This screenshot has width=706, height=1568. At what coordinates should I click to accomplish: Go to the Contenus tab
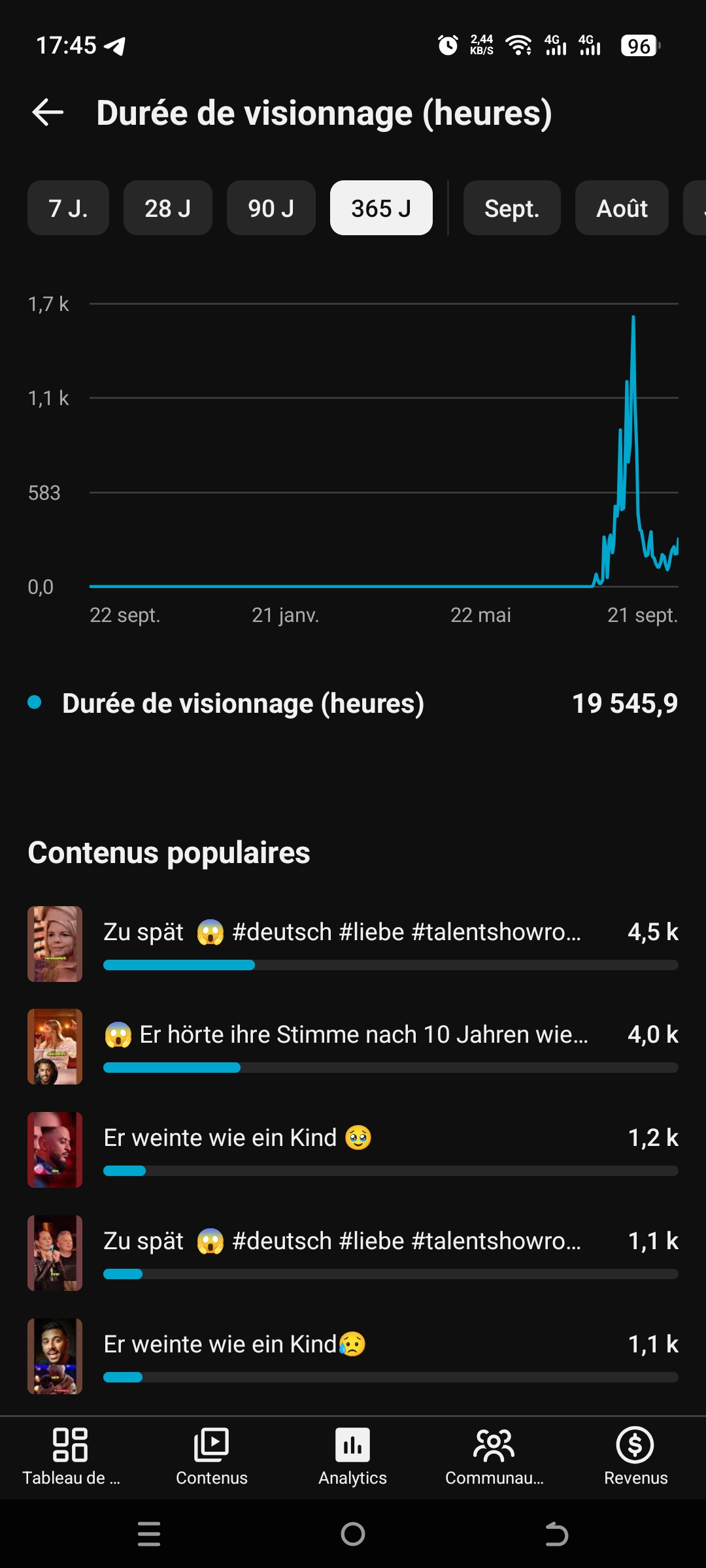pos(212,1457)
